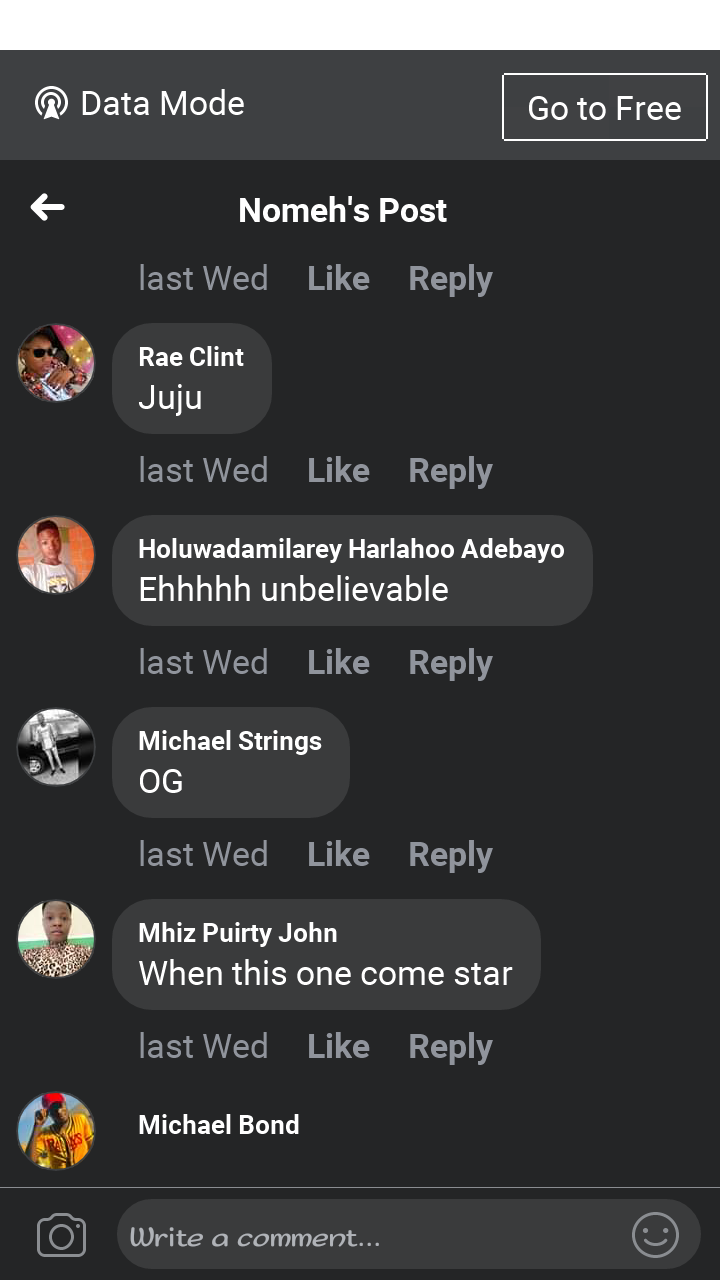
Task: Reply to Michael Strings' comment
Action: click(x=450, y=855)
